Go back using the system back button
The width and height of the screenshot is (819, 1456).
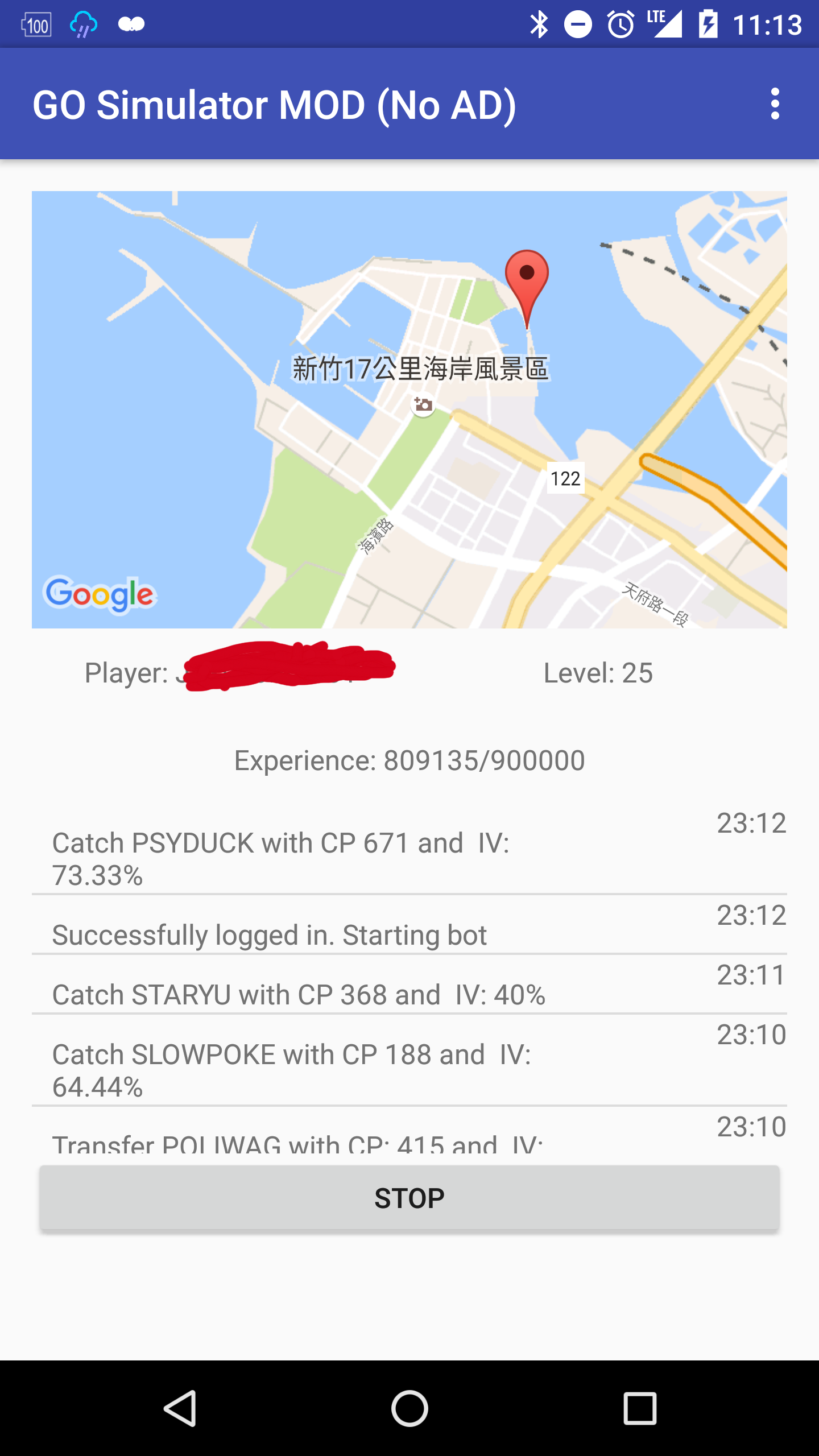click(180, 1408)
